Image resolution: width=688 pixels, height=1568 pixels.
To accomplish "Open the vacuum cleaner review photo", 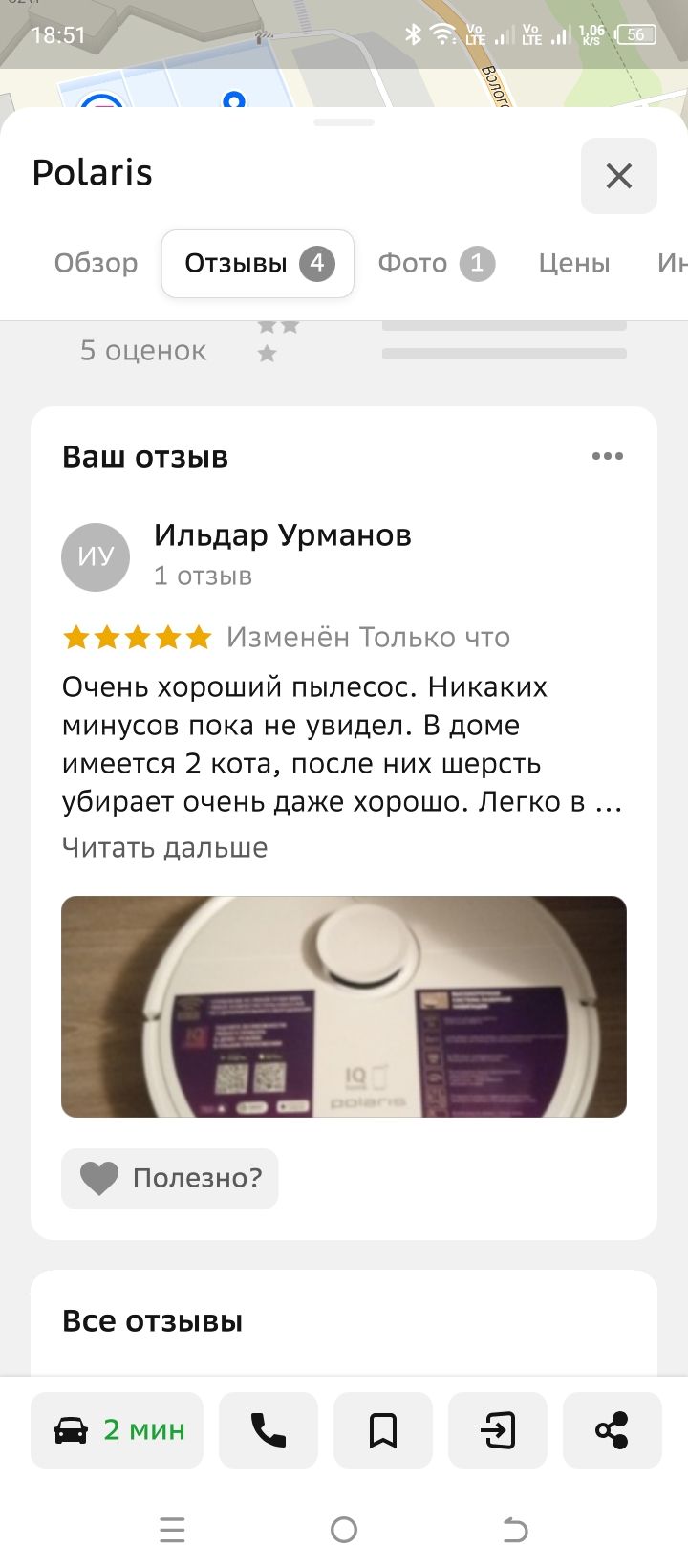I will pyautogui.click(x=344, y=1006).
